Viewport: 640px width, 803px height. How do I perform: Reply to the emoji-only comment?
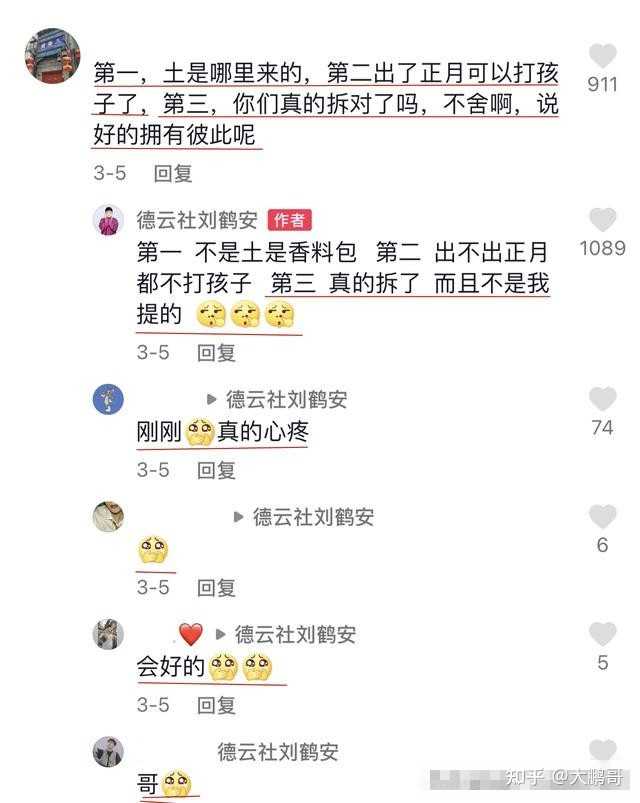pos(216,587)
